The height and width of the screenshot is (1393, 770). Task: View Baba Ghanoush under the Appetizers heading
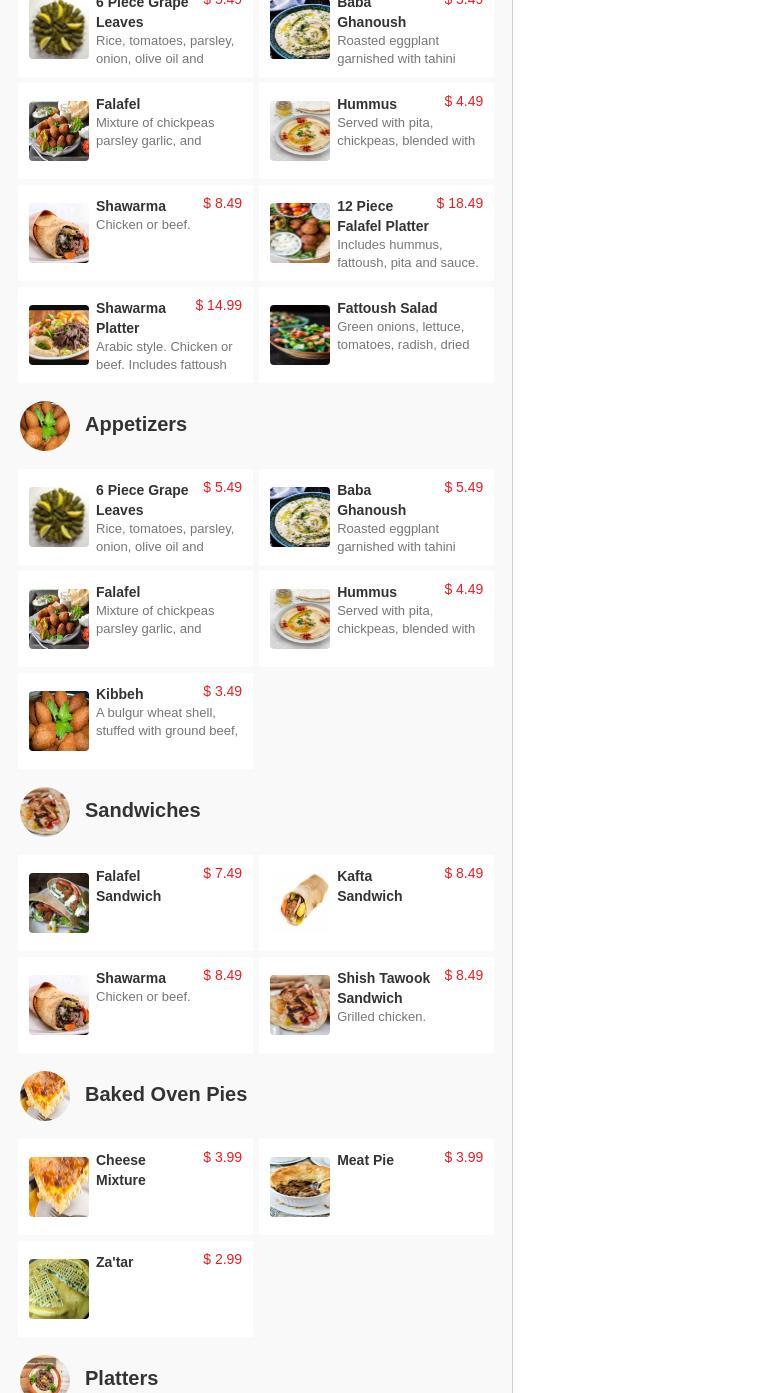click(x=376, y=517)
